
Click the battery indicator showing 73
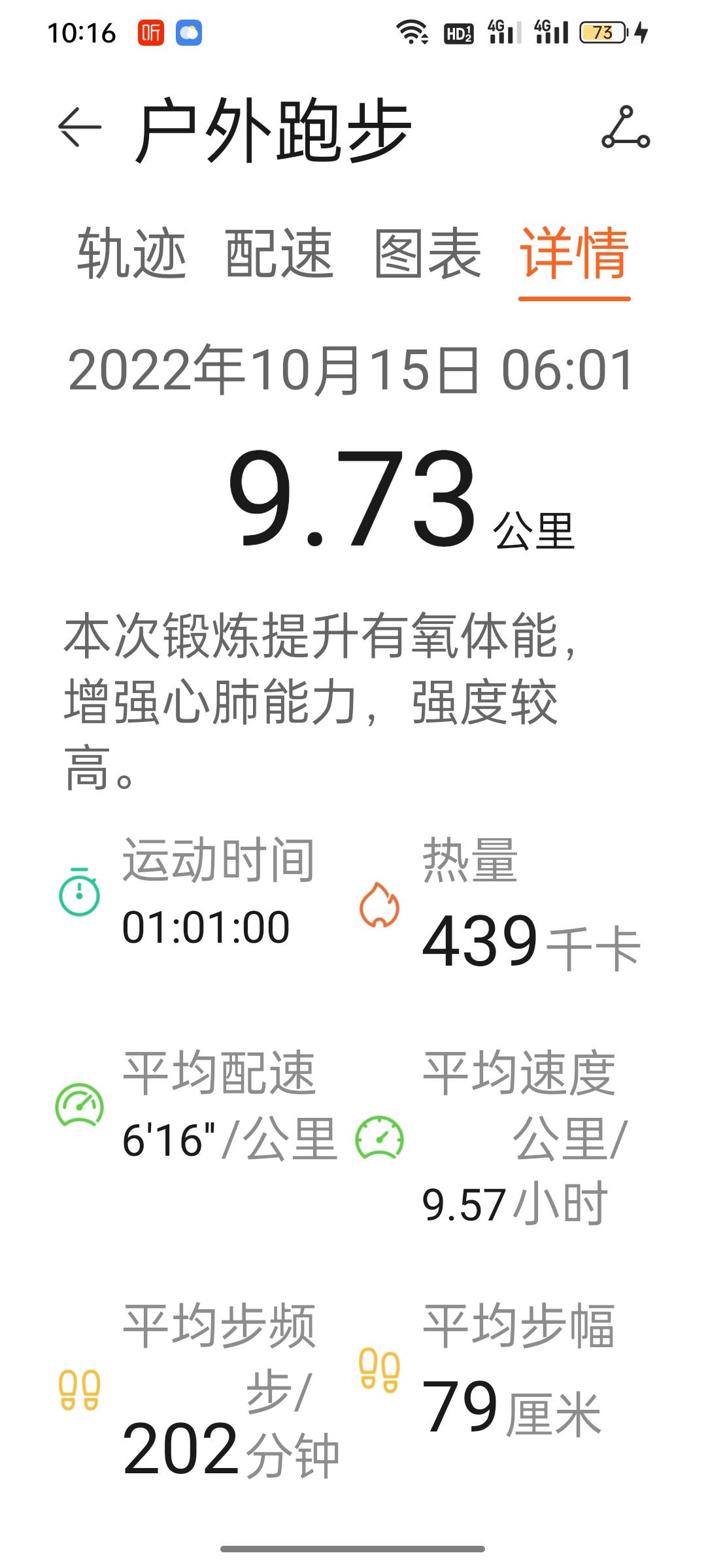tap(601, 33)
